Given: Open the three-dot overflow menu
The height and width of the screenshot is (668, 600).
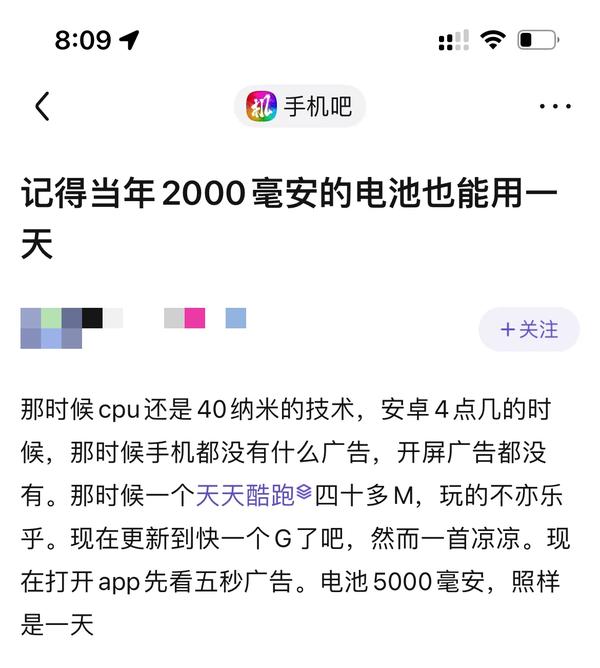Looking at the screenshot, I should (554, 106).
